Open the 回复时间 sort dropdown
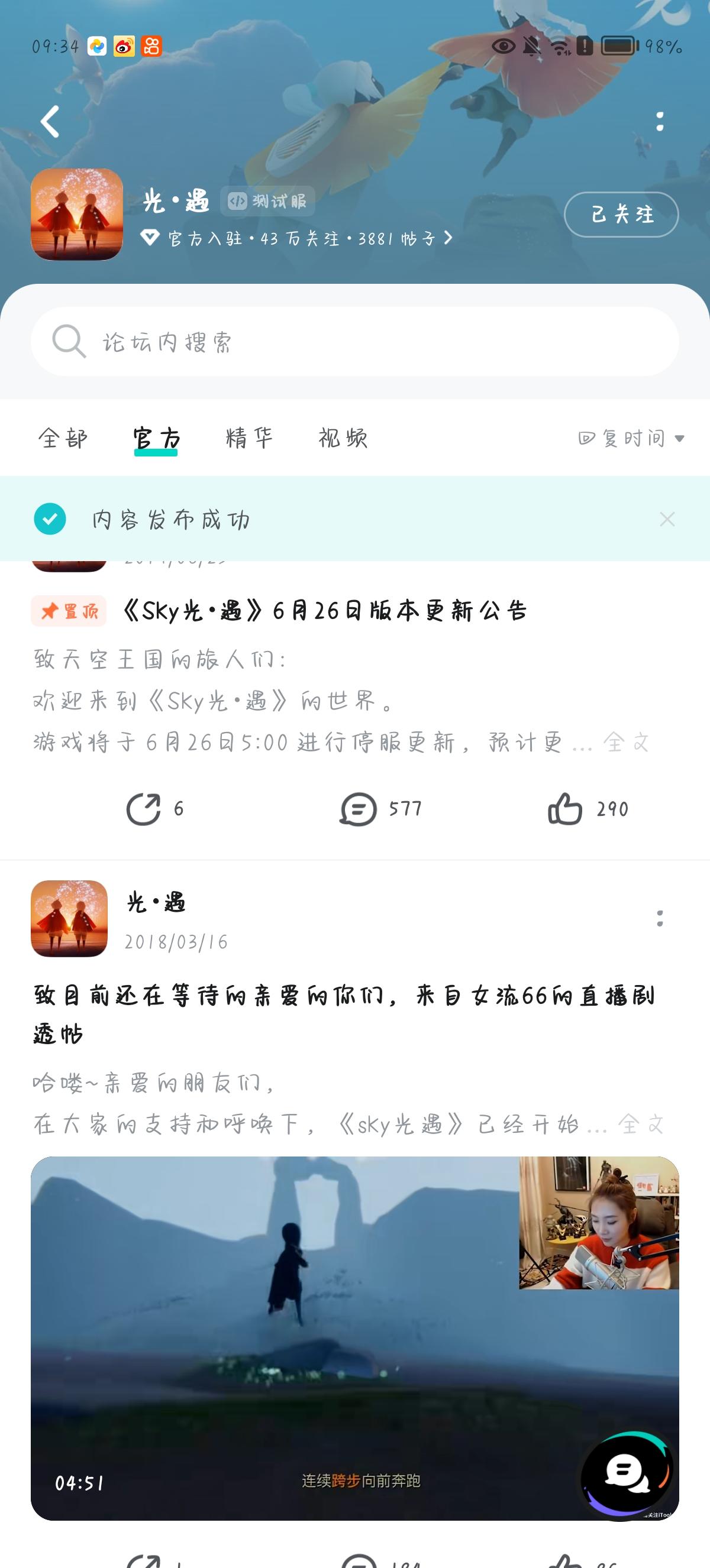This screenshot has height=1568, width=710. pos(631,437)
